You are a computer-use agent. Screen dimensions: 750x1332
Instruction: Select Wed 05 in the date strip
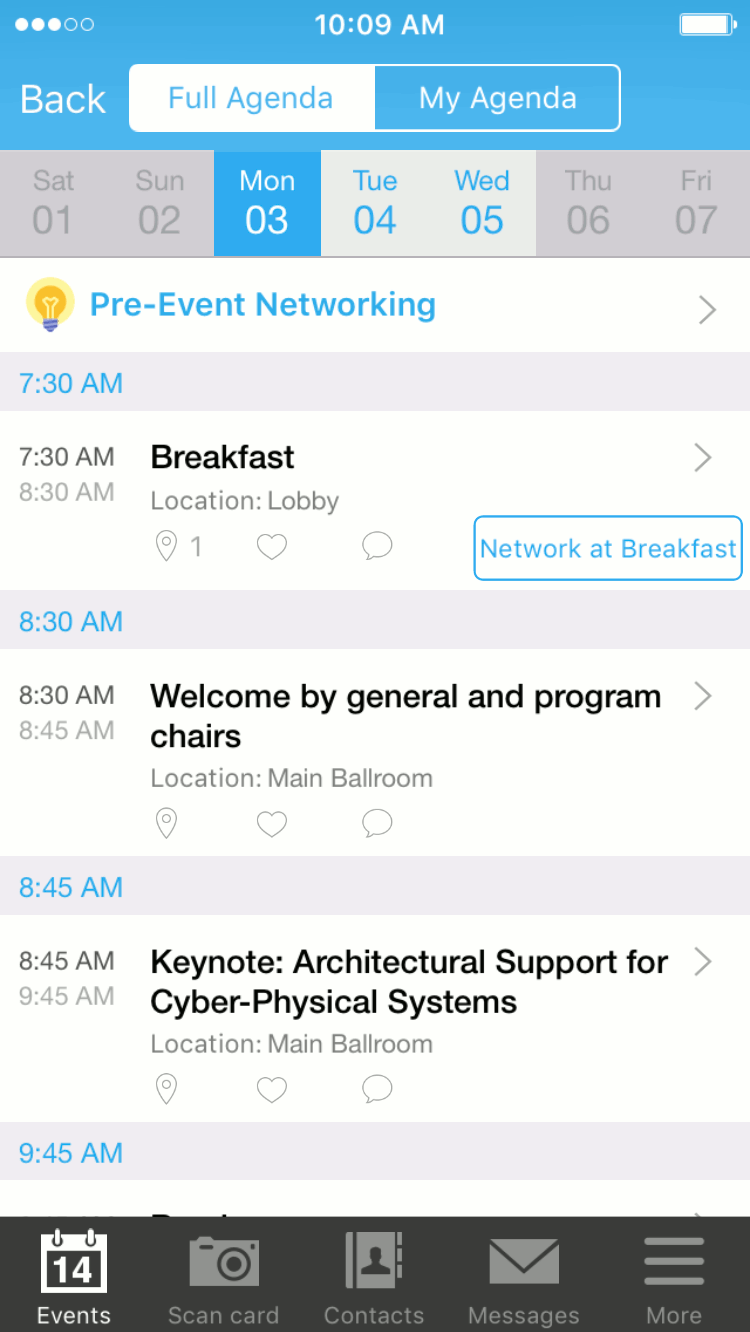(482, 203)
